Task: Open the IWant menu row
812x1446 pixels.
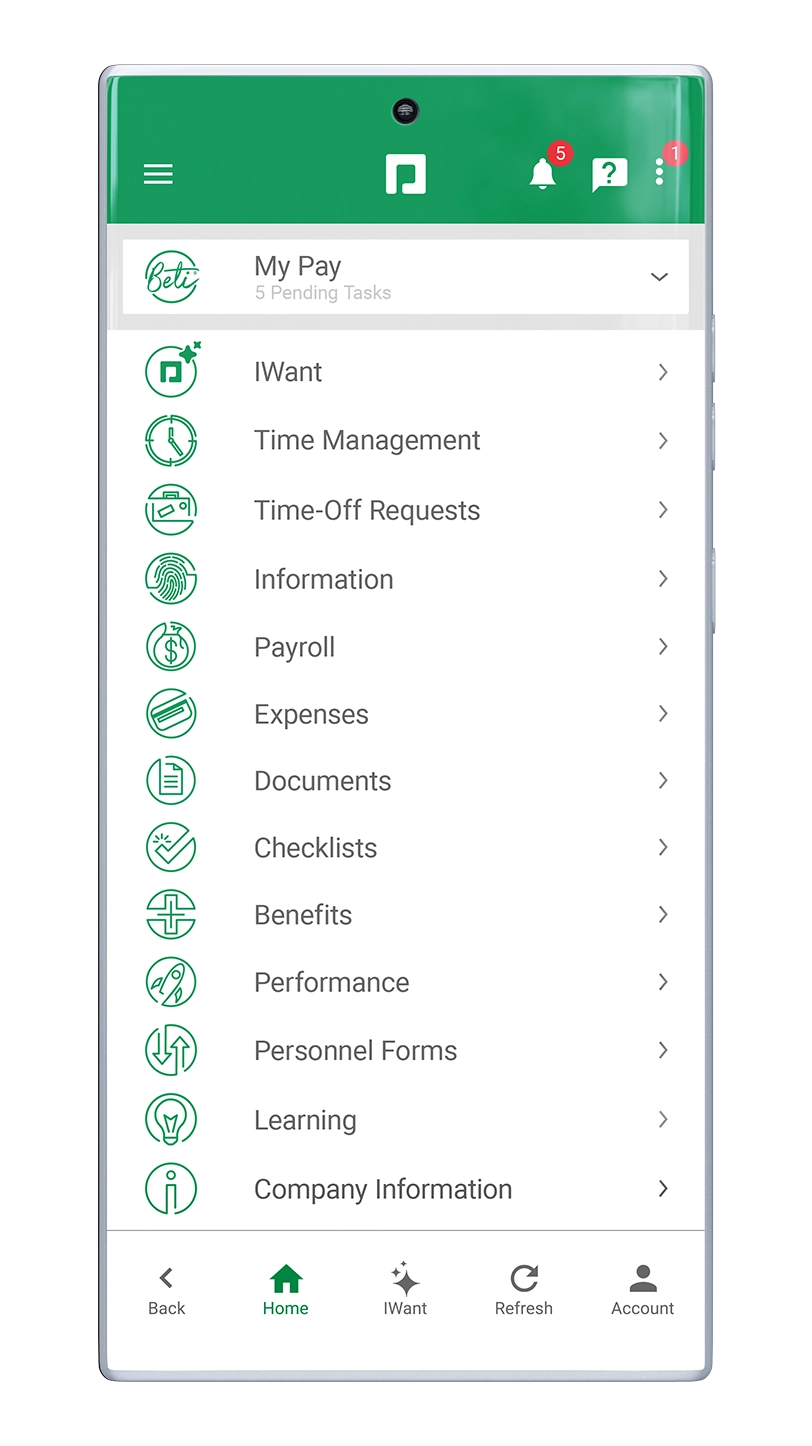Action: point(405,372)
